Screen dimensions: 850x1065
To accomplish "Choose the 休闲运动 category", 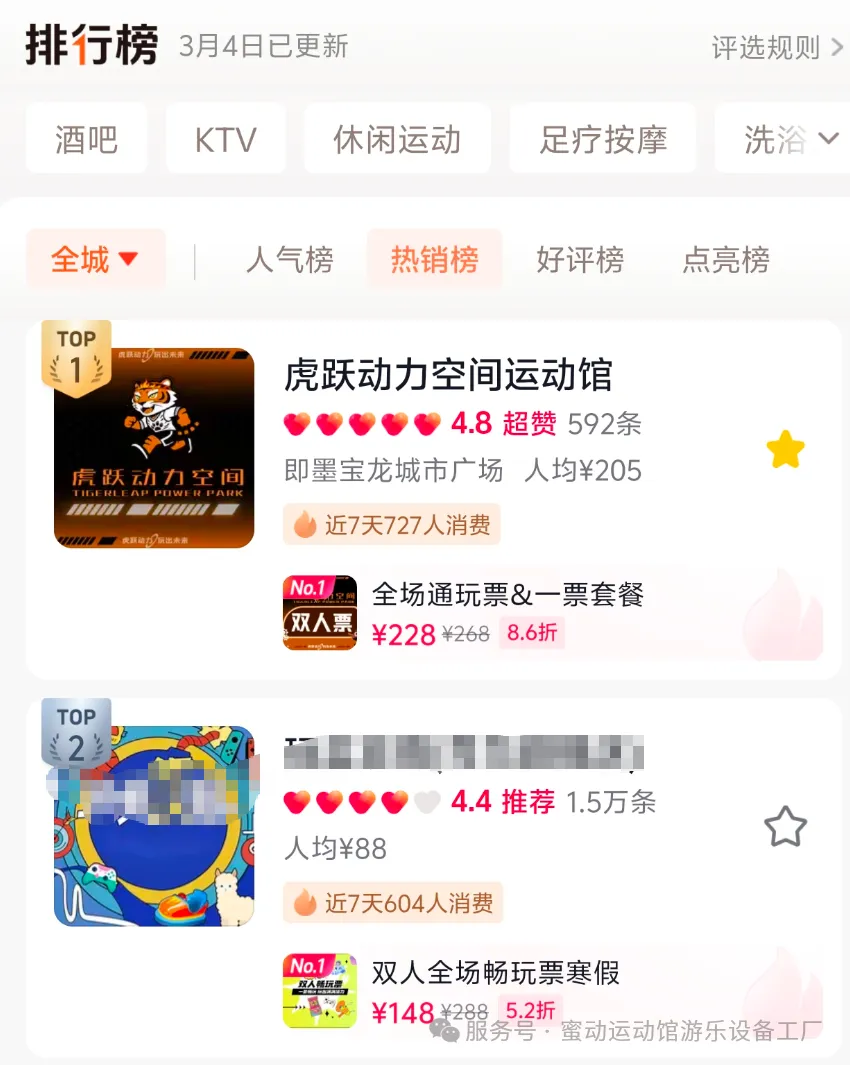I will (397, 139).
